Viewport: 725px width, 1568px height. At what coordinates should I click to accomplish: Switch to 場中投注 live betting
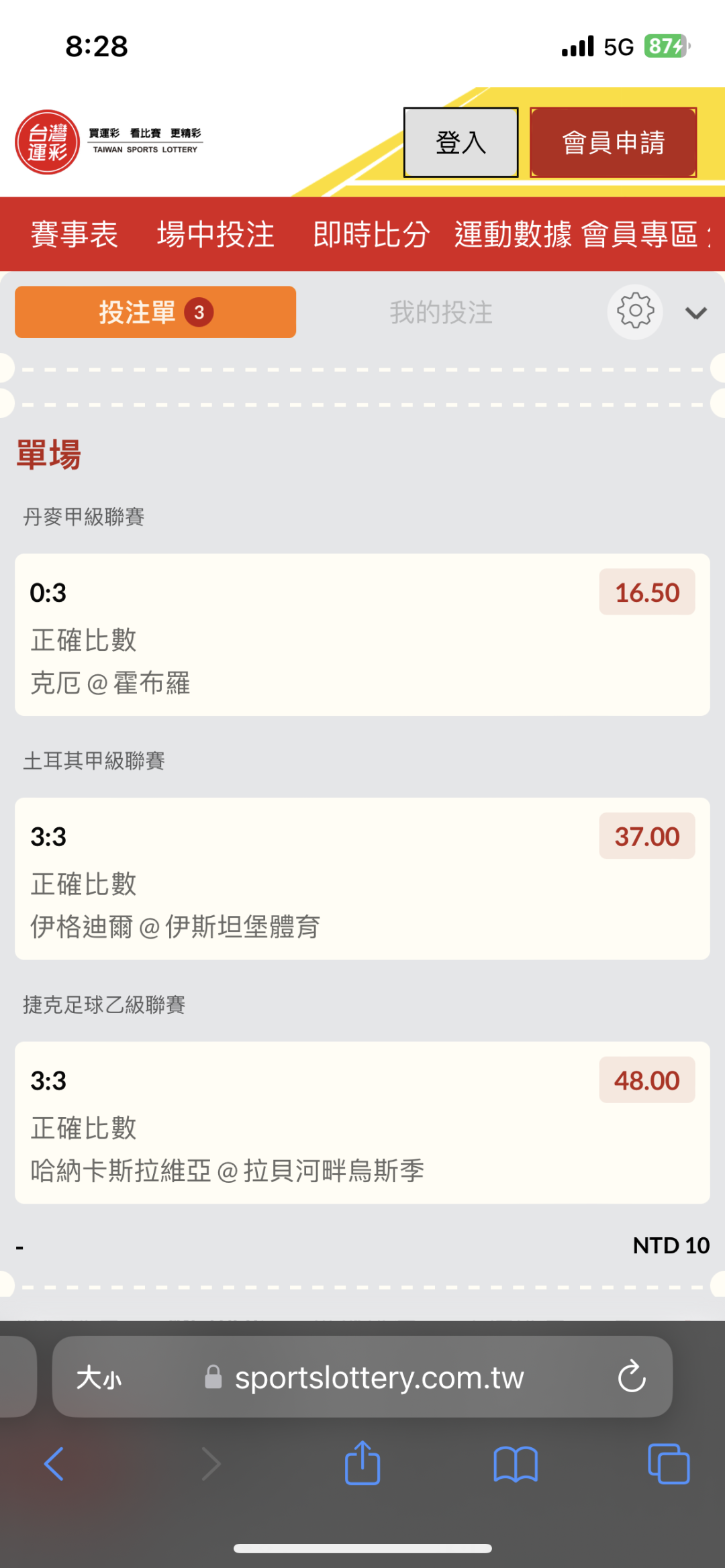point(215,234)
